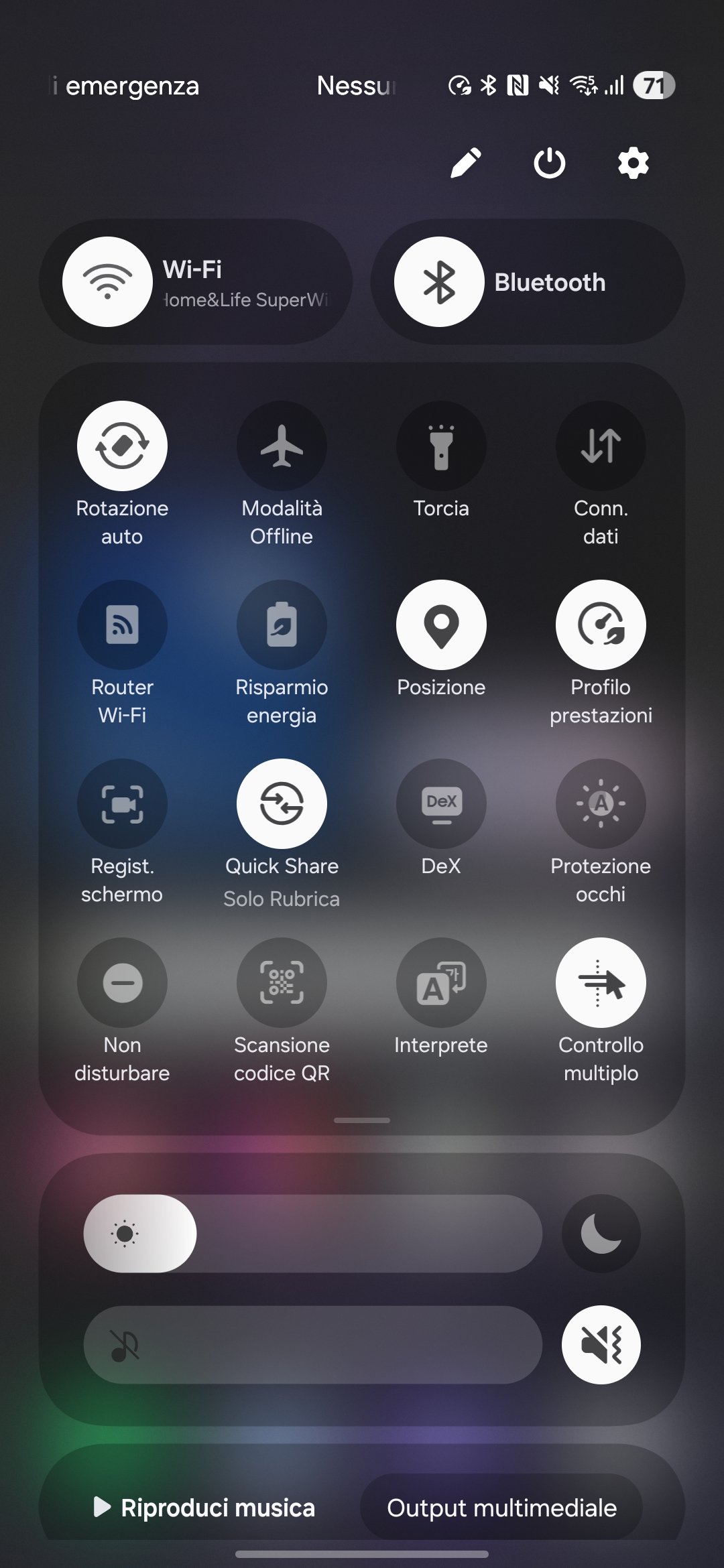This screenshot has height=1568, width=724.
Task: Turn on the Torcia flashlight
Action: coord(441,446)
